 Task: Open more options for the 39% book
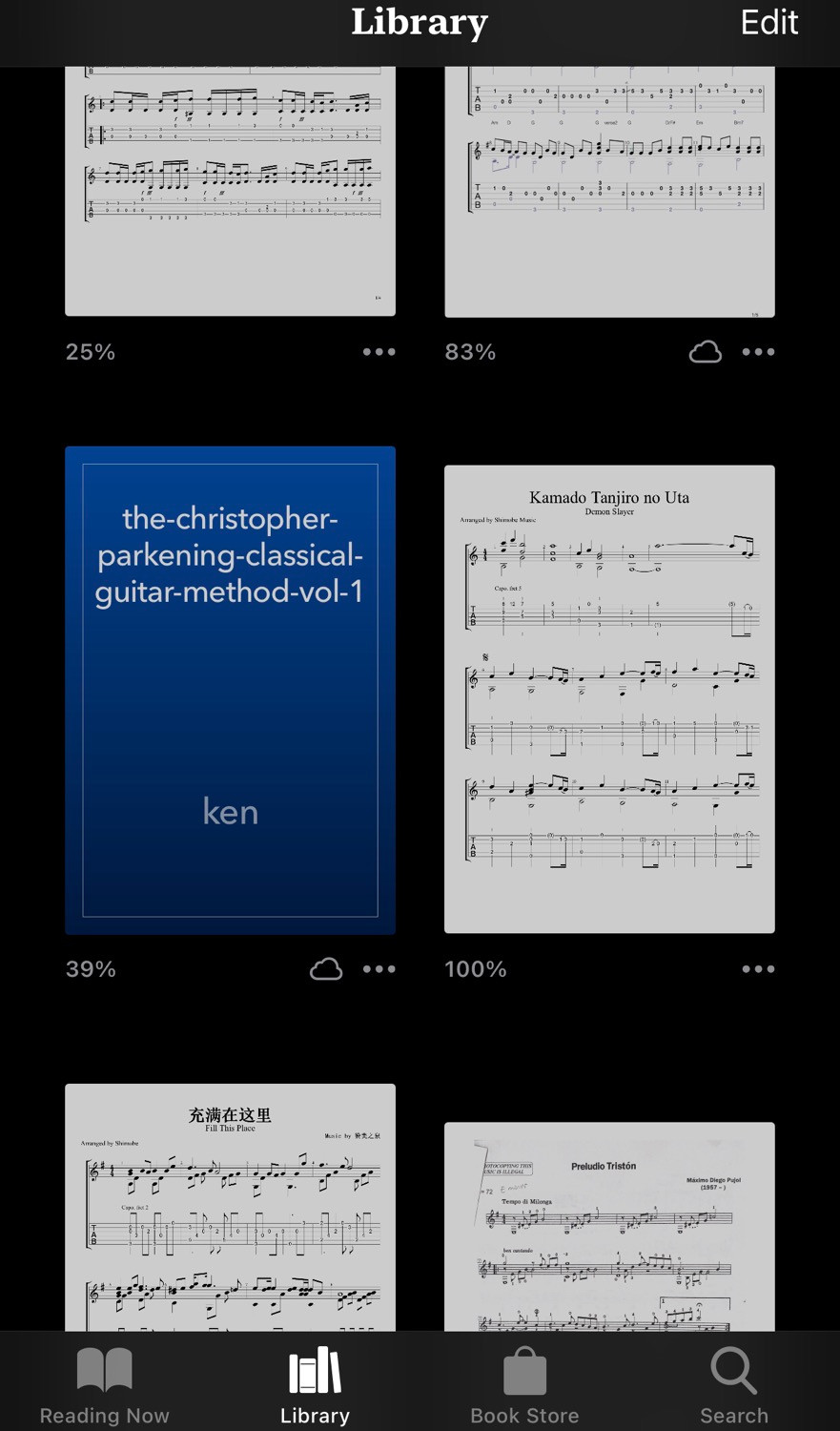(x=379, y=969)
